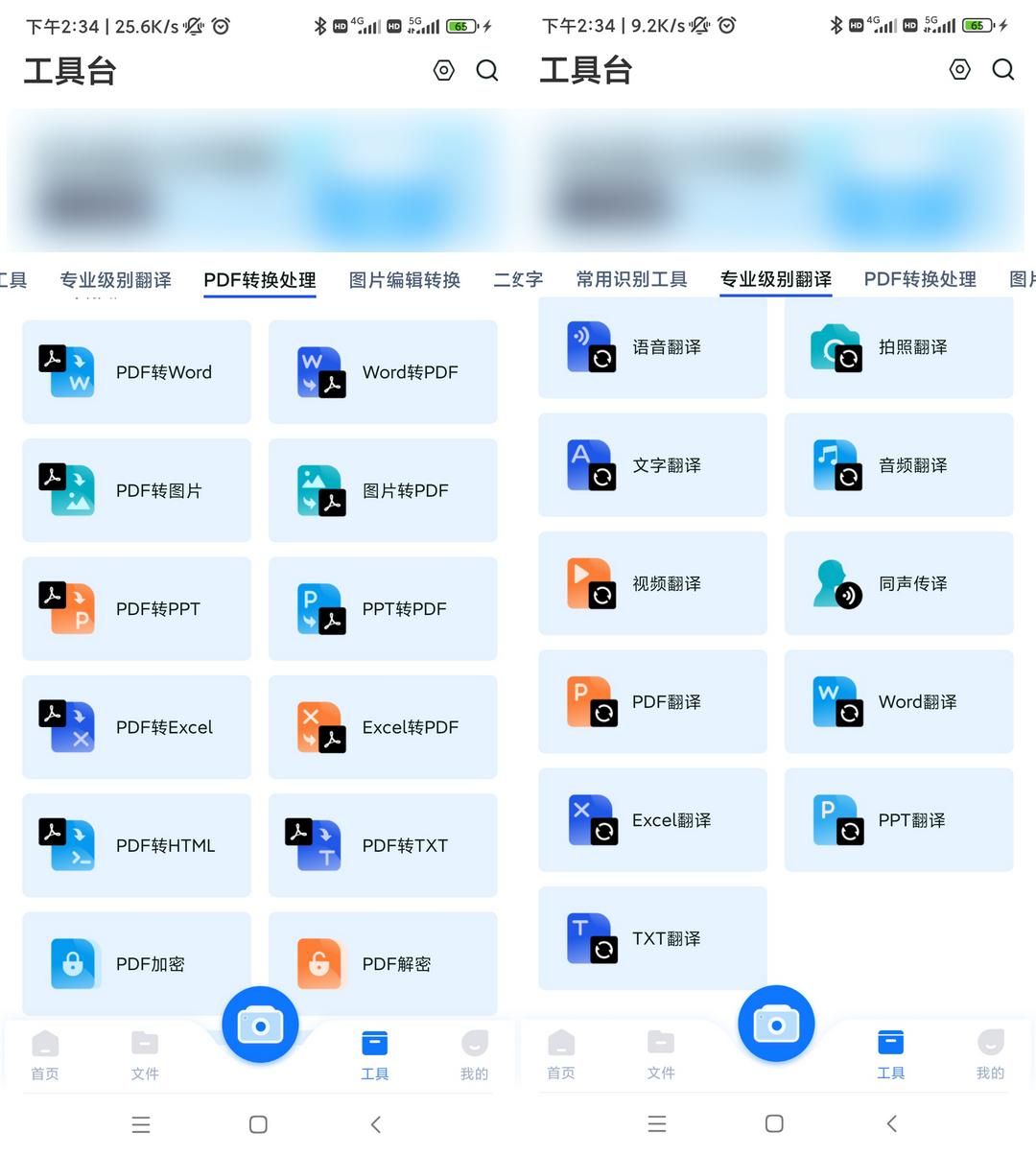
Task: Open the PDF转Word tool
Action: tap(136, 372)
